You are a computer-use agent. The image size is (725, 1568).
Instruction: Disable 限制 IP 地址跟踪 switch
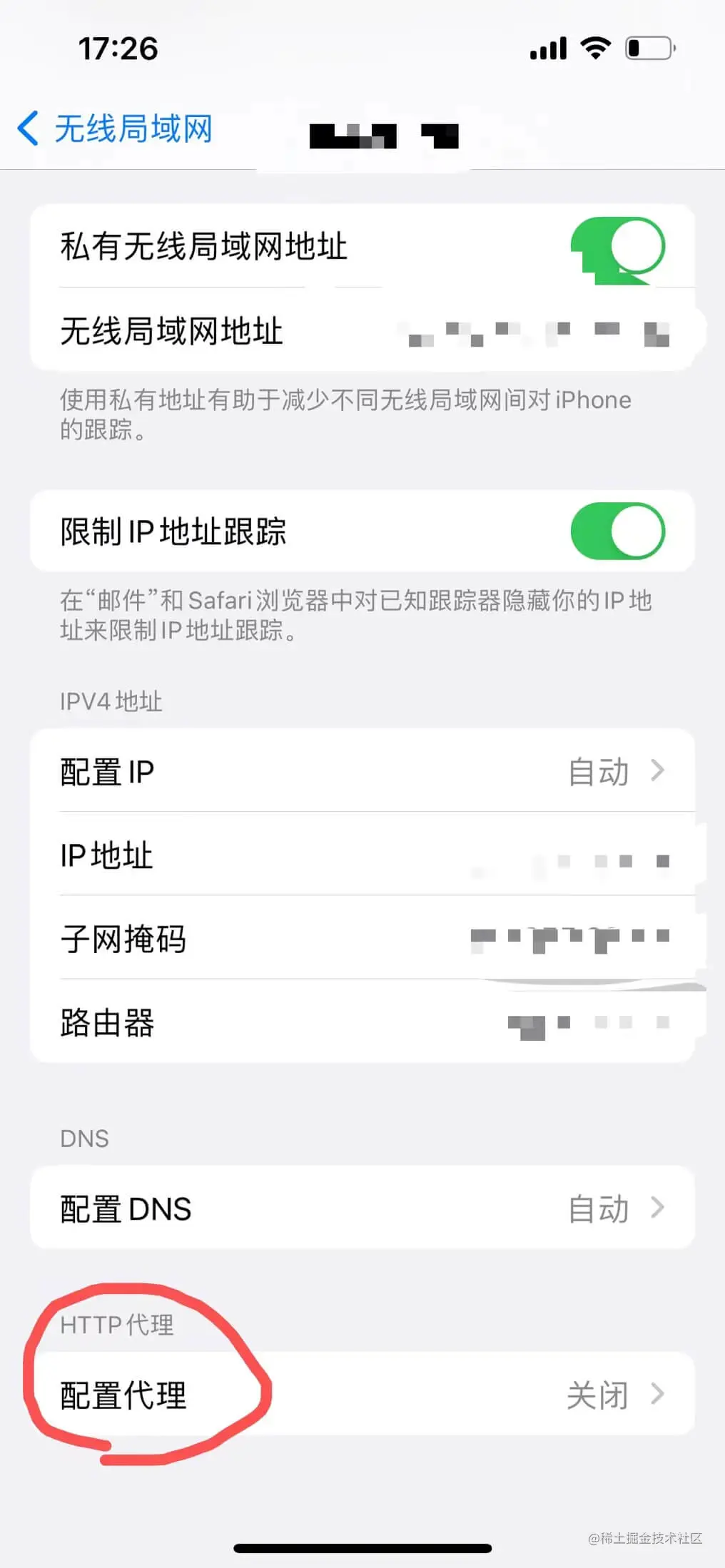pos(618,531)
